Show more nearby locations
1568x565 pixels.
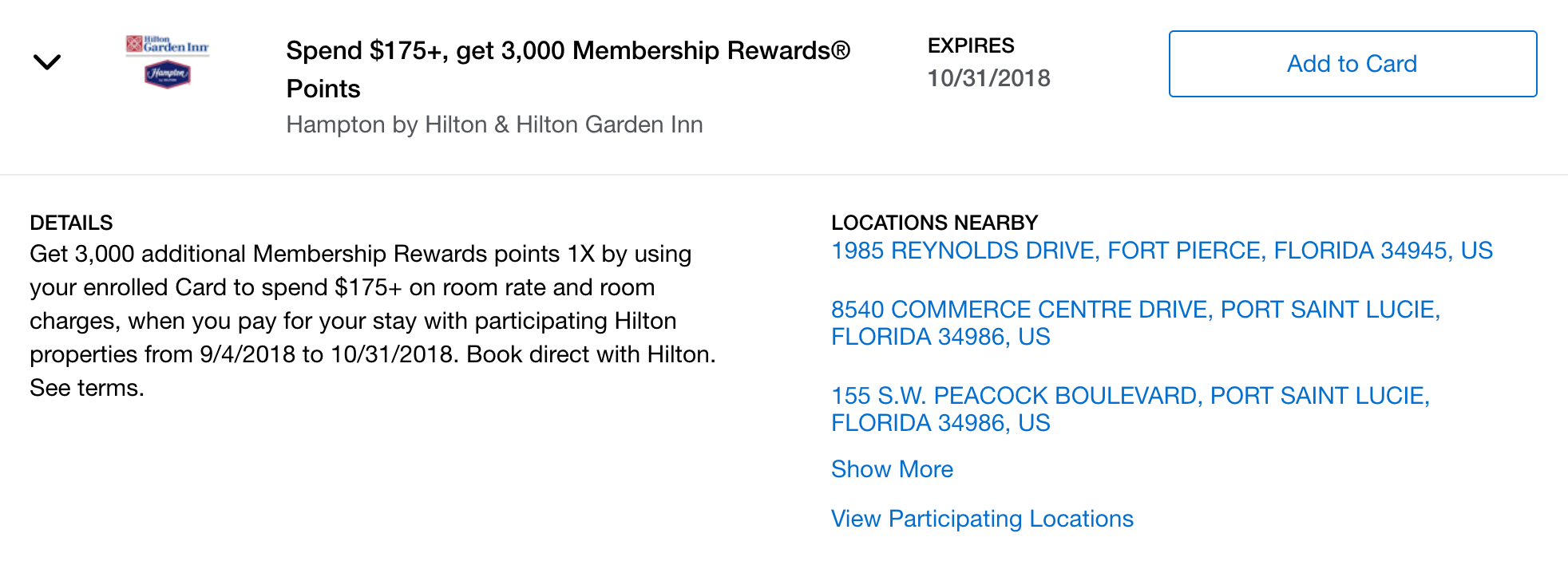(892, 469)
